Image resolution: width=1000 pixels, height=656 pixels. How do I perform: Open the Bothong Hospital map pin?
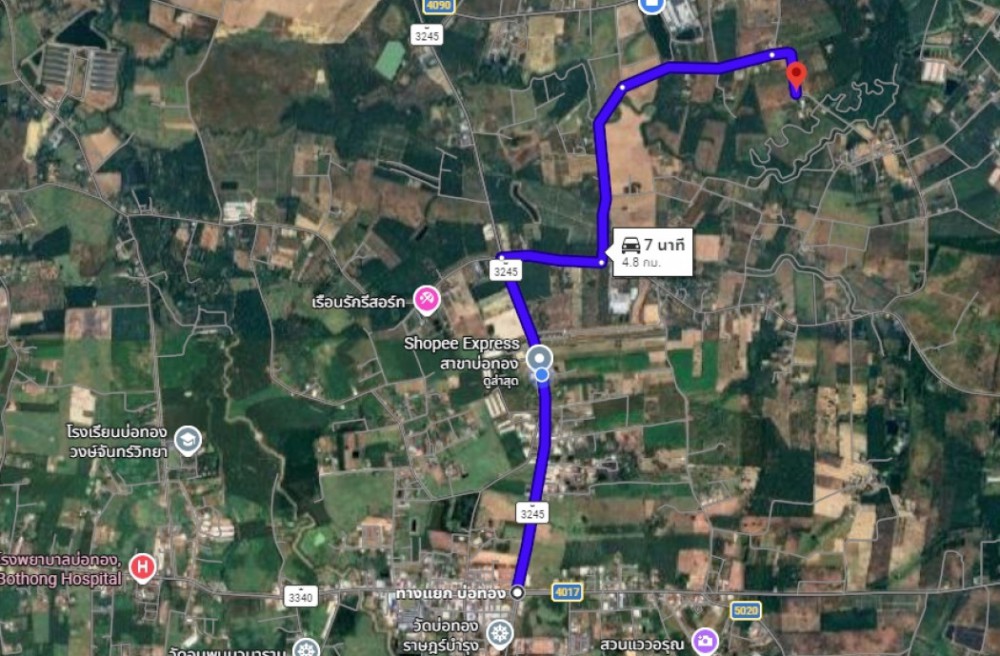[x=142, y=570]
